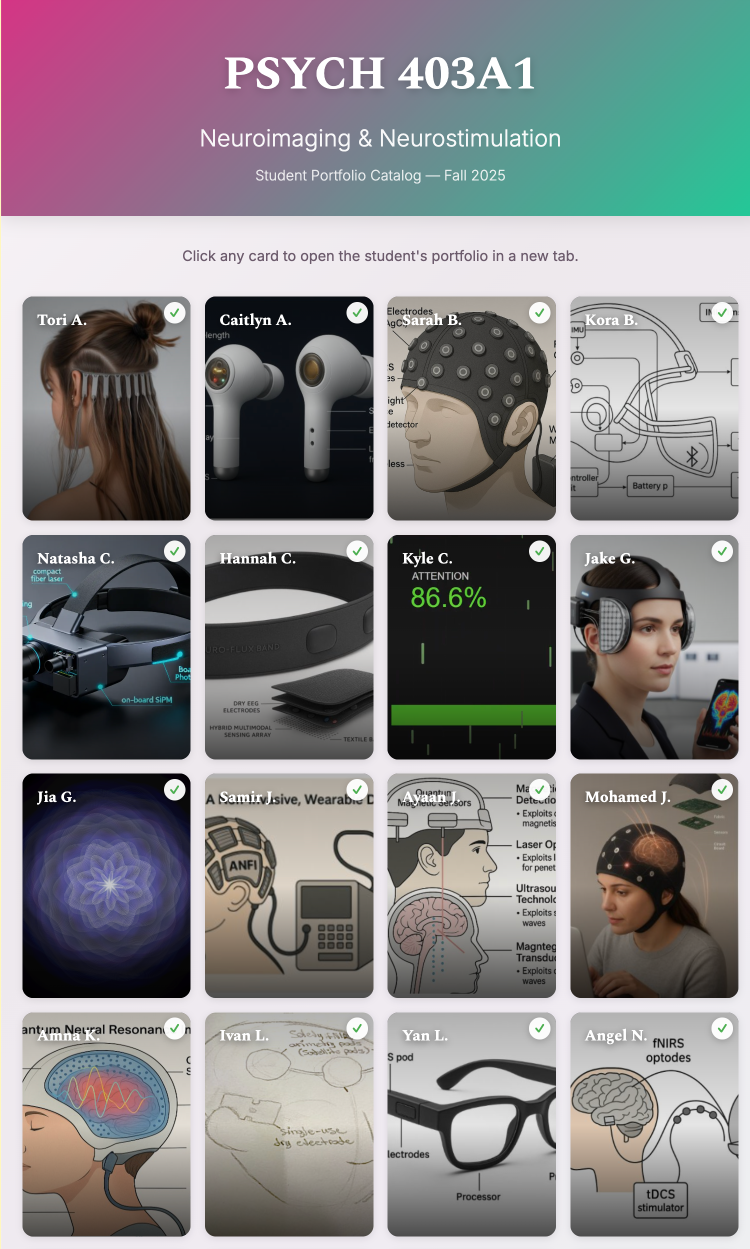The height and width of the screenshot is (1249, 750).
Task: Open Yan L.'s portfolio card
Action: 471,1124
